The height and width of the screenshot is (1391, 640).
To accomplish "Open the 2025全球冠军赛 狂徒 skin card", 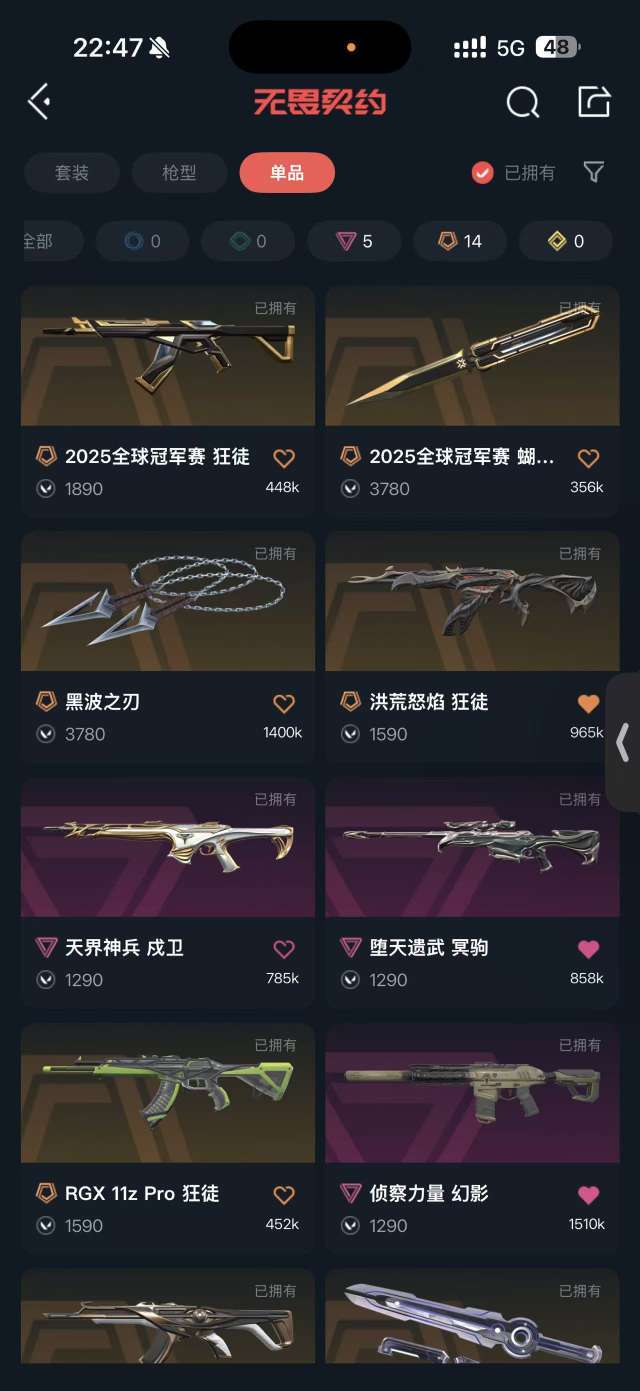I will [168, 400].
